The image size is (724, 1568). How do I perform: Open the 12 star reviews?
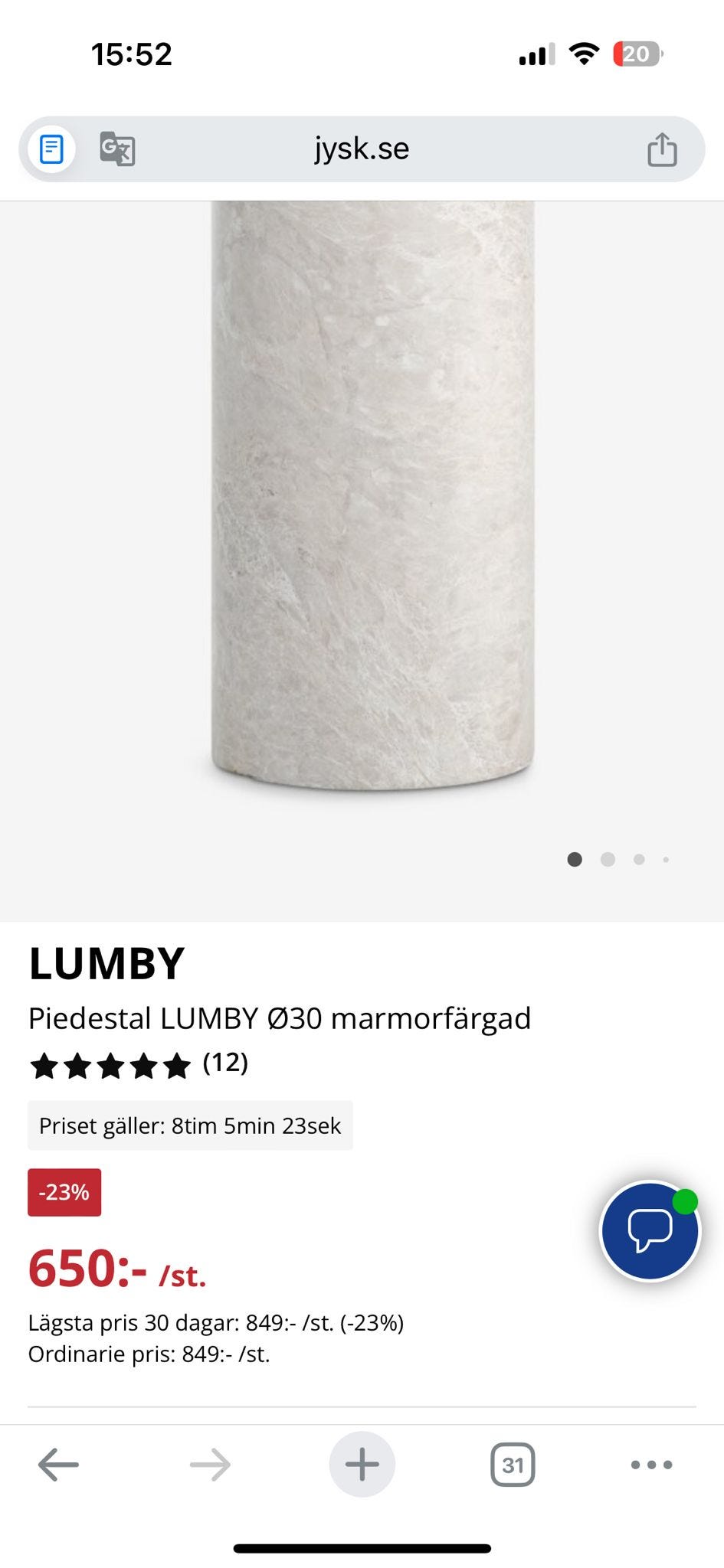[139, 1065]
